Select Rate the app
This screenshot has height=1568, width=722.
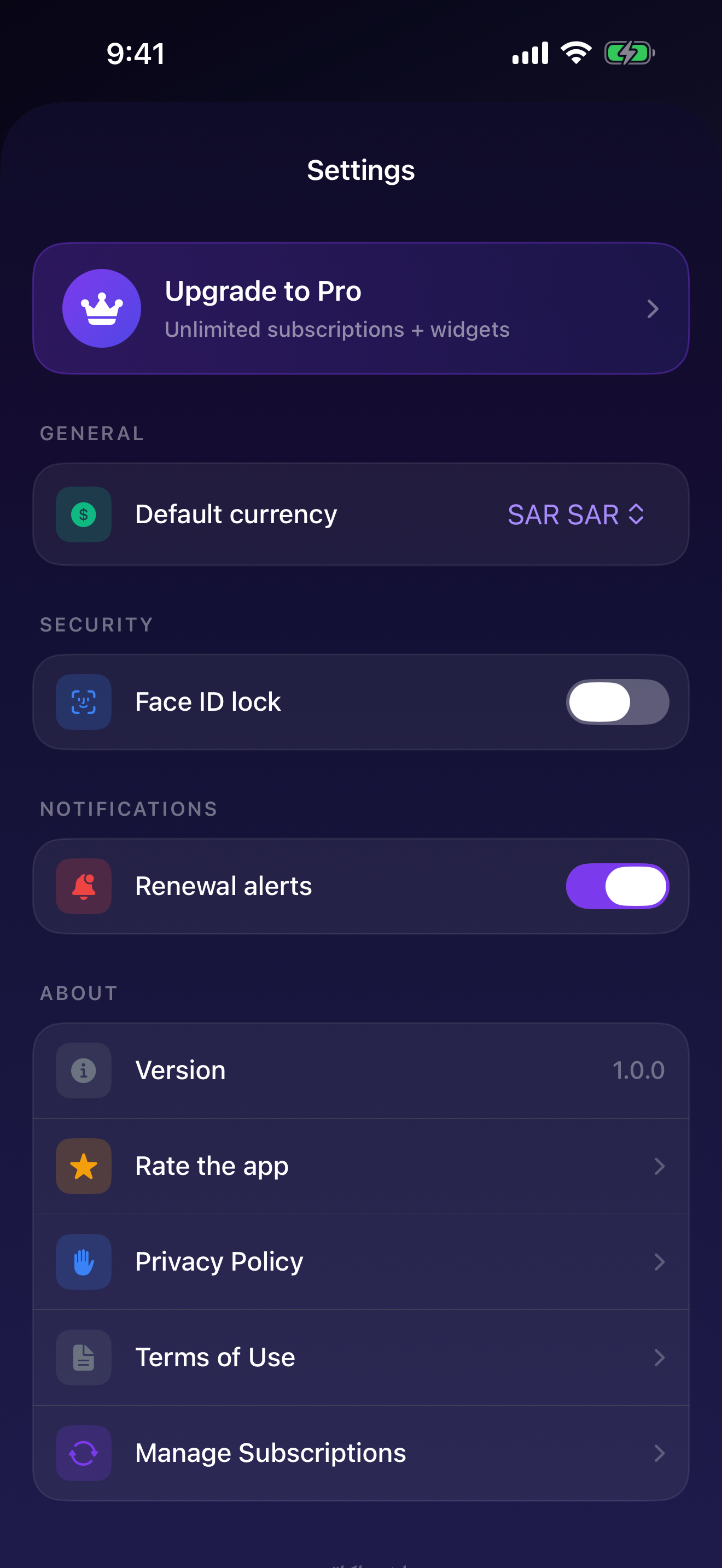(361, 1166)
